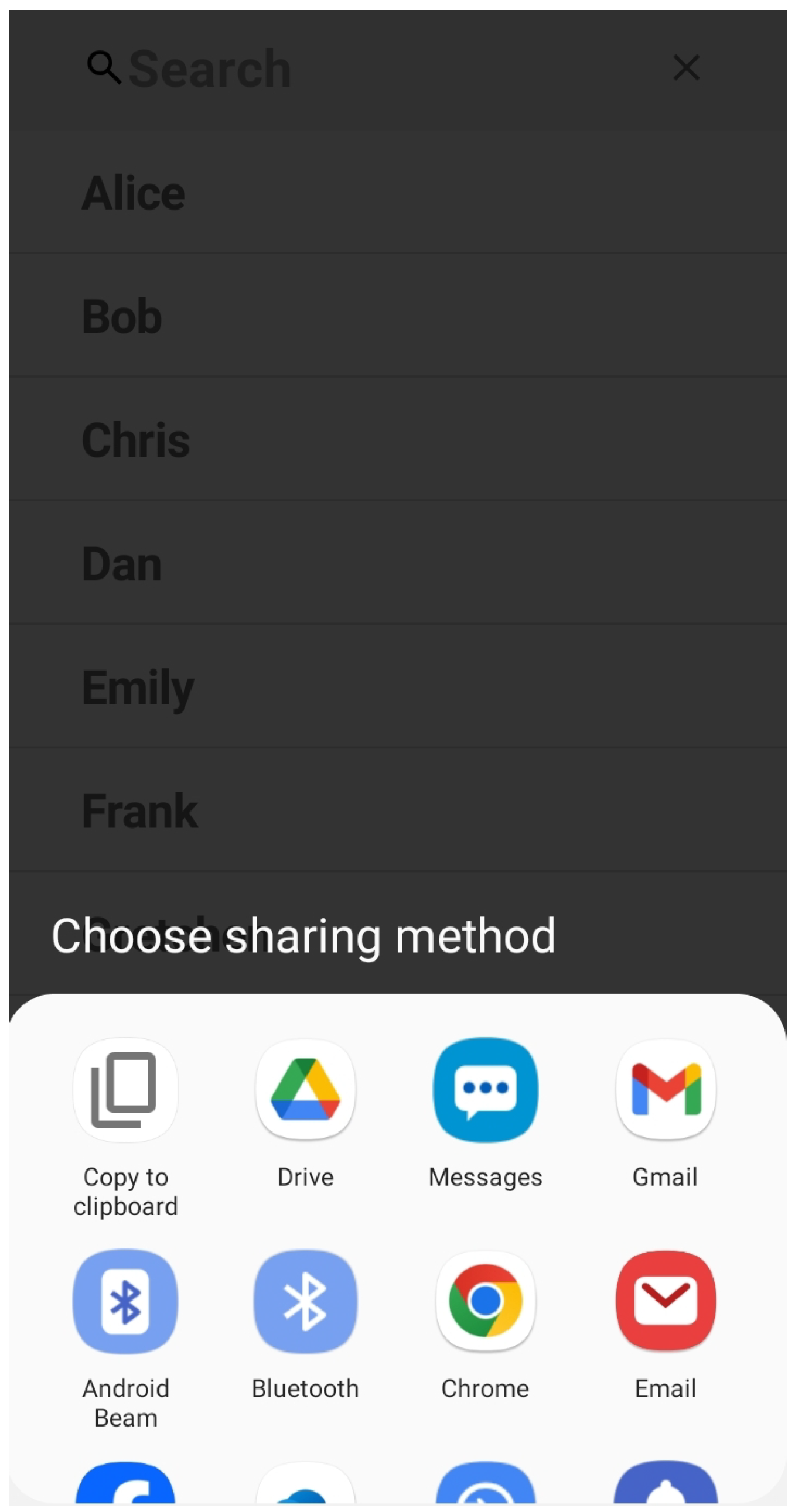The width and height of the screenshot is (795, 1512).
Task: Open Chrome from share sheet
Action: (x=485, y=1301)
